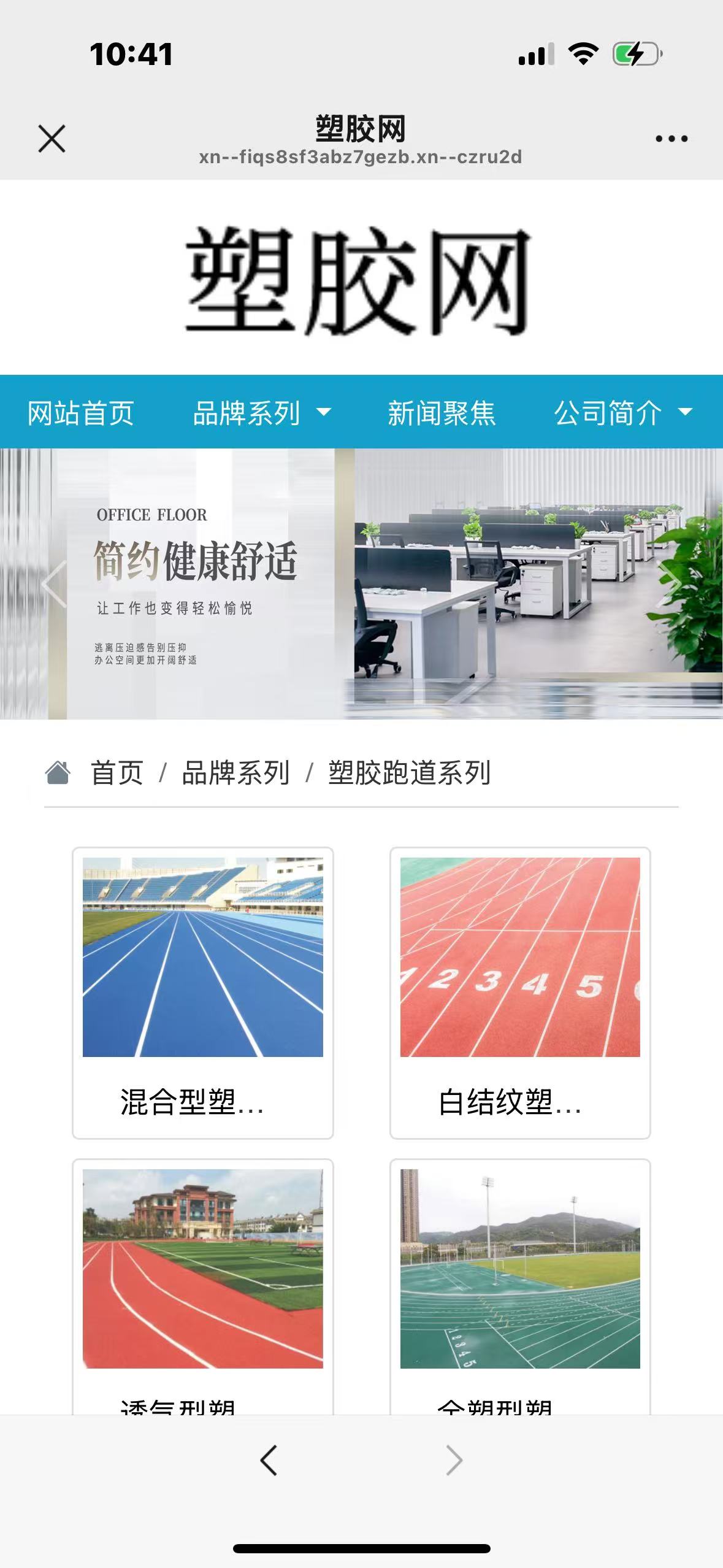The width and height of the screenshot is (723, 1568).
Task: Show the next banner slide
Action: (x=669, y=583)
